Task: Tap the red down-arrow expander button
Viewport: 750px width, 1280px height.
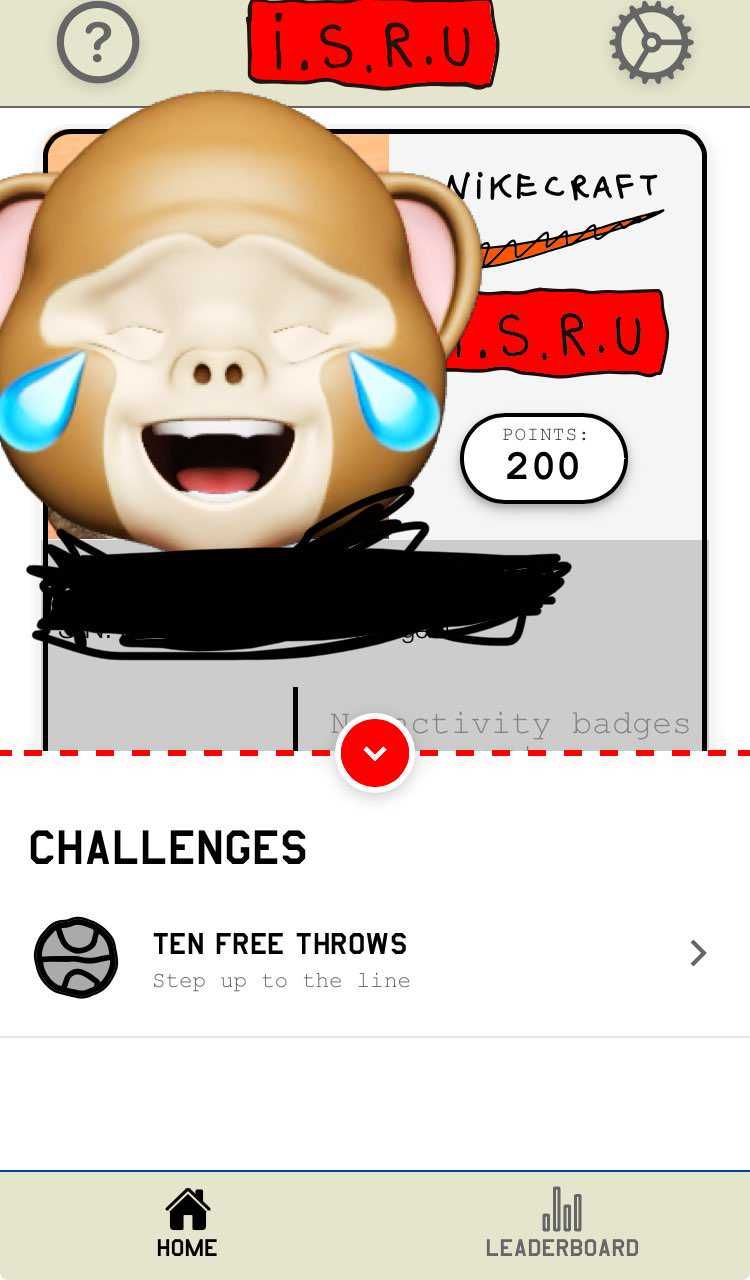Action: point(375,753)
